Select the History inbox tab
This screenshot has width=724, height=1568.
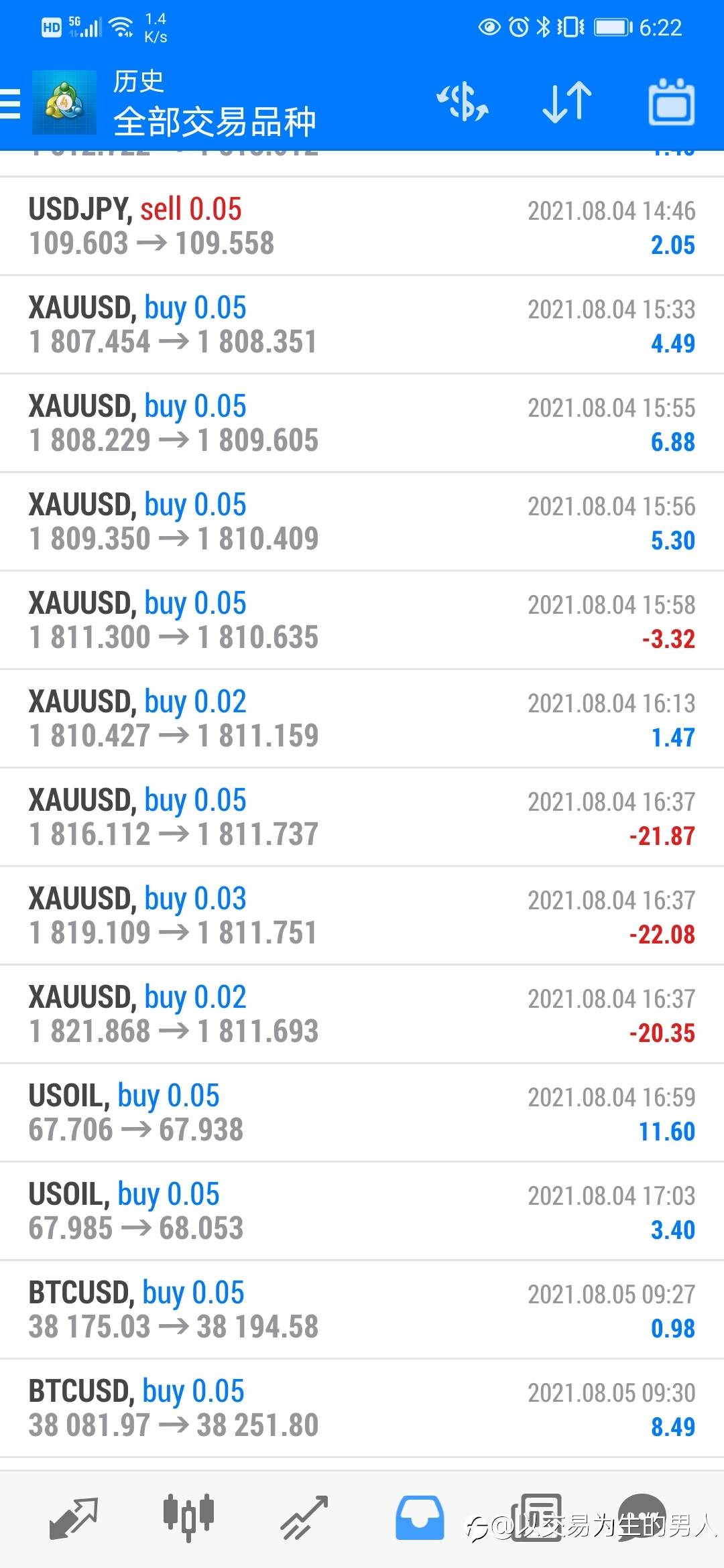(420, 1518)
